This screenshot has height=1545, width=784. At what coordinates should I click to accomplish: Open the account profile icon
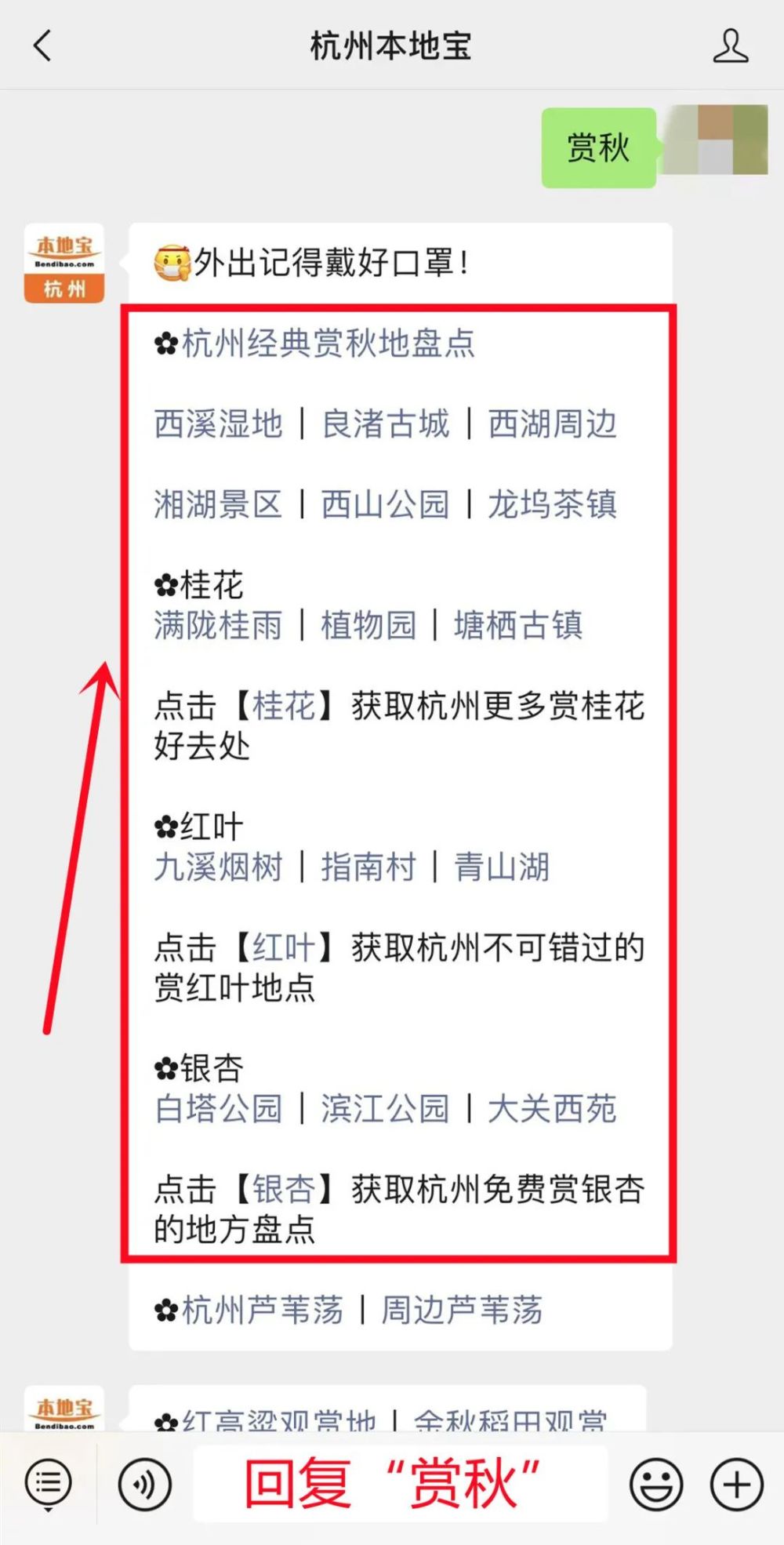[730, 45]
